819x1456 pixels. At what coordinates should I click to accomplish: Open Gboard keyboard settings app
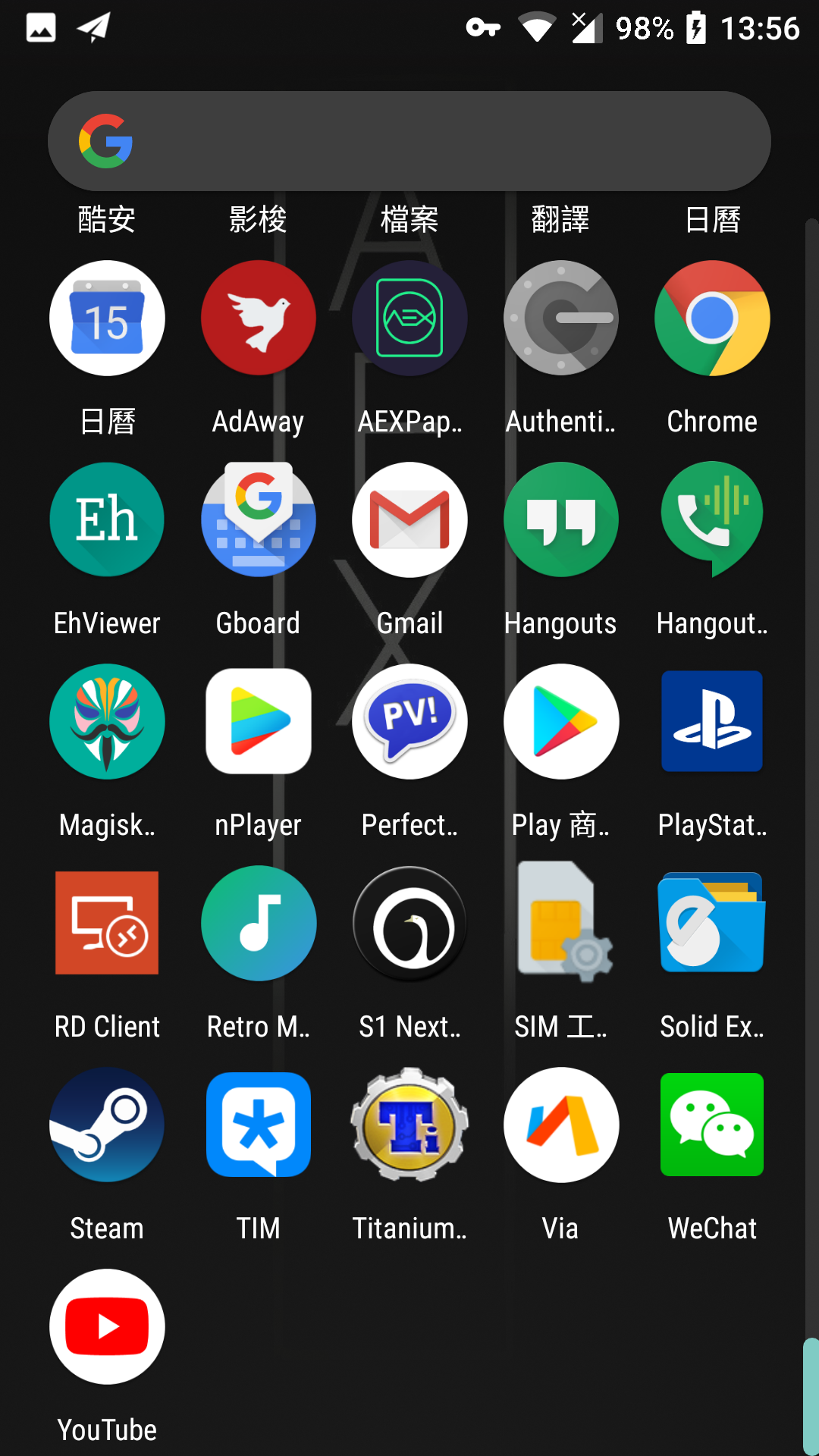click(259, 520)
